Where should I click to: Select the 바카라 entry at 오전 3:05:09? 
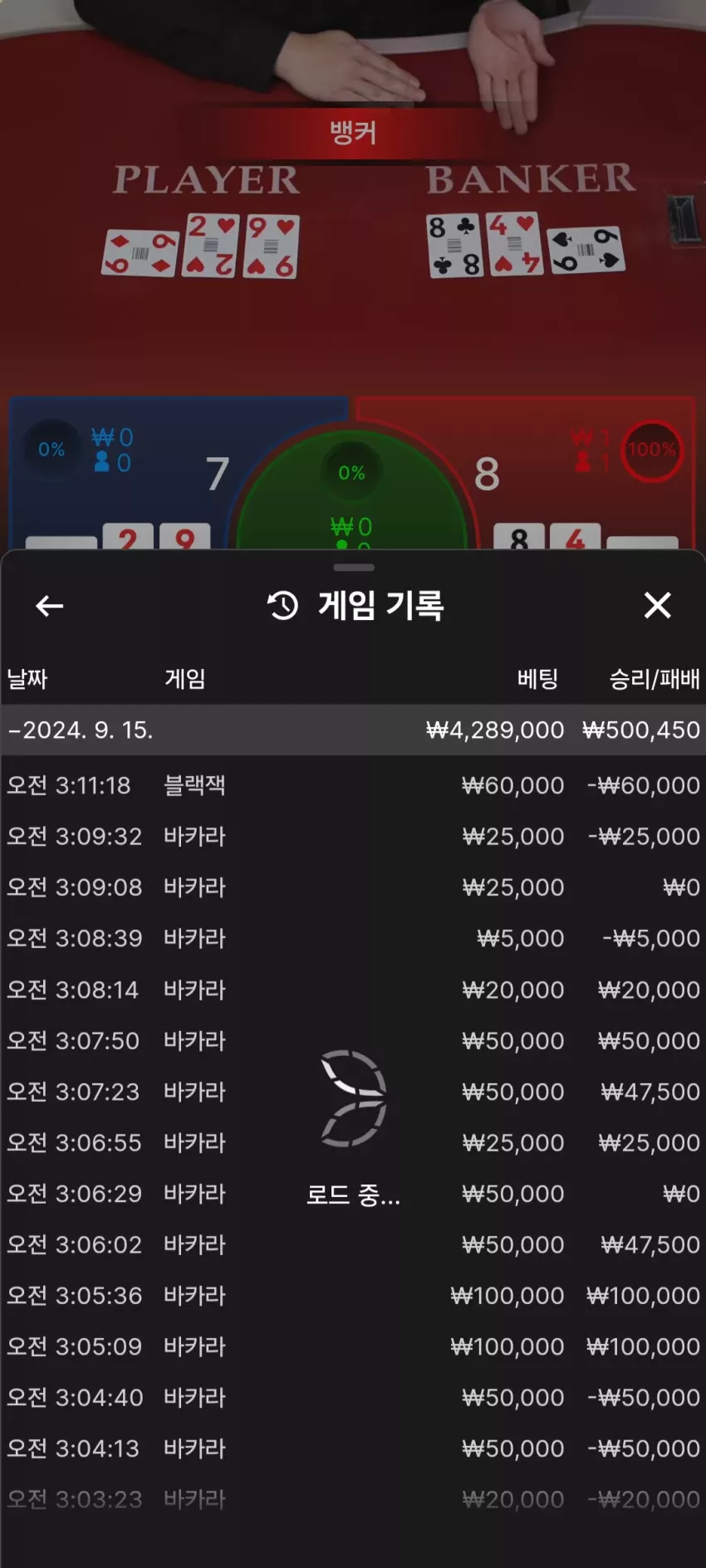click(353, 1347)
